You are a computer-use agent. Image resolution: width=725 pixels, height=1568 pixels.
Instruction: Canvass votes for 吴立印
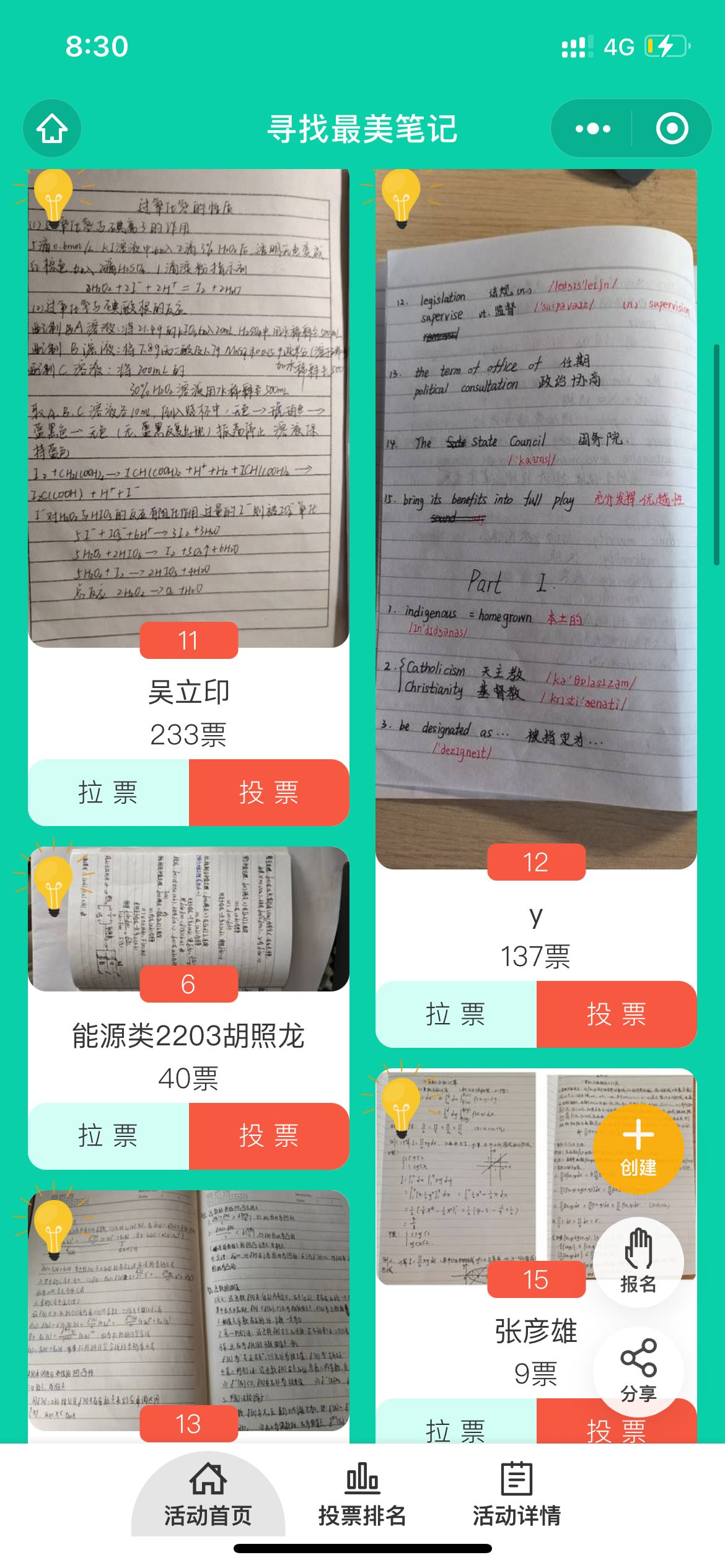[108, 792]
